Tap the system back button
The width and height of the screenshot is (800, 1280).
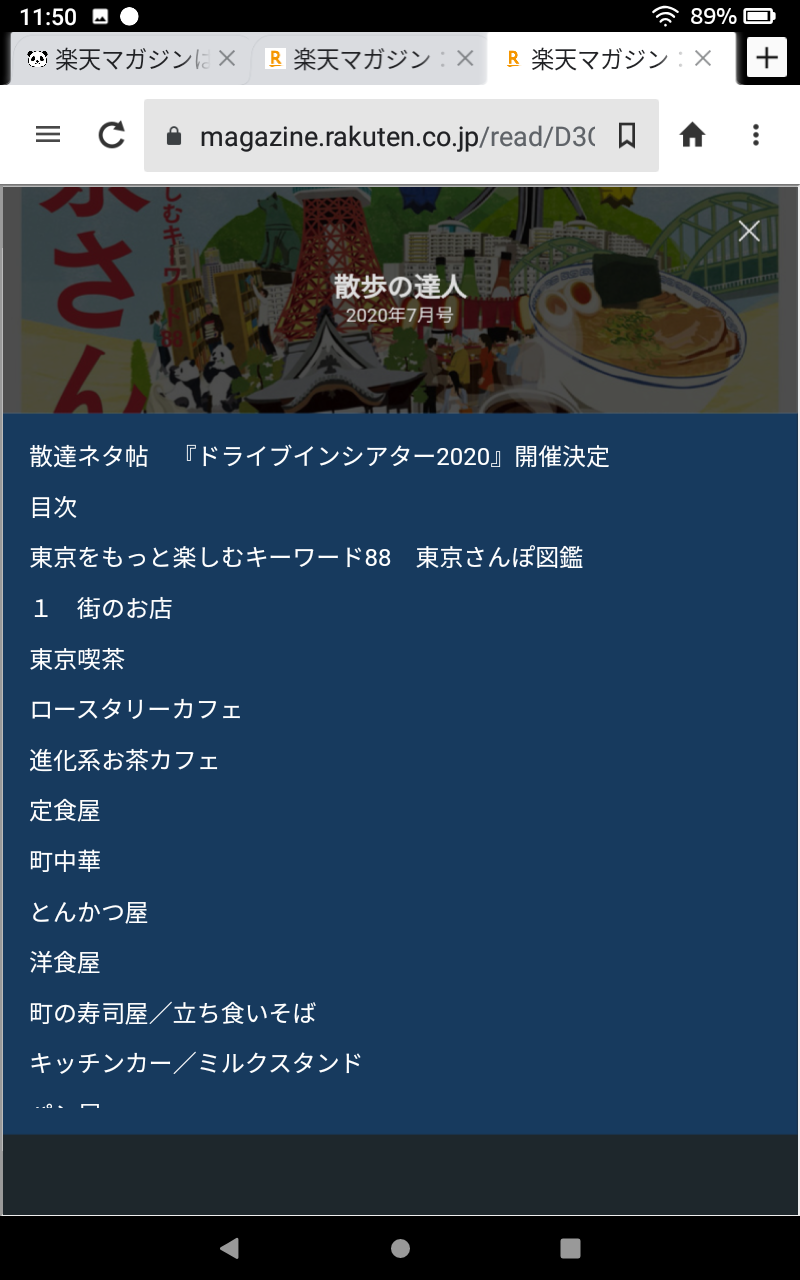click(230, 1247)
